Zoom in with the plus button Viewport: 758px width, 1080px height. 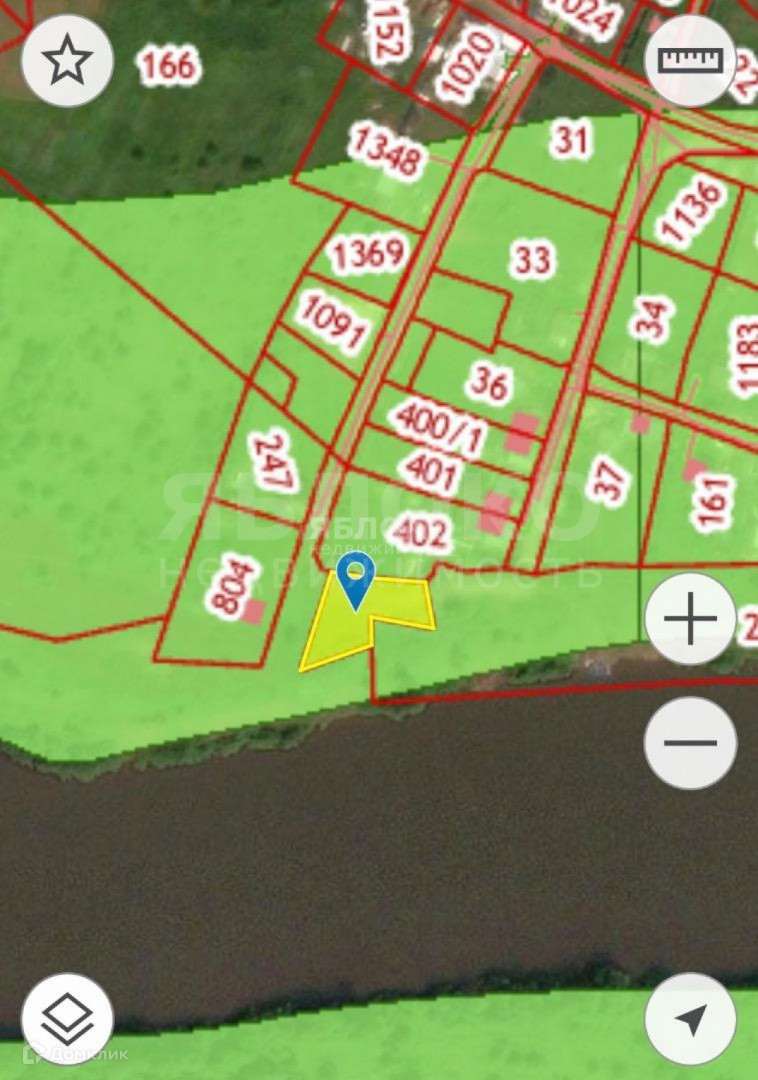click(x=690, y=619)
